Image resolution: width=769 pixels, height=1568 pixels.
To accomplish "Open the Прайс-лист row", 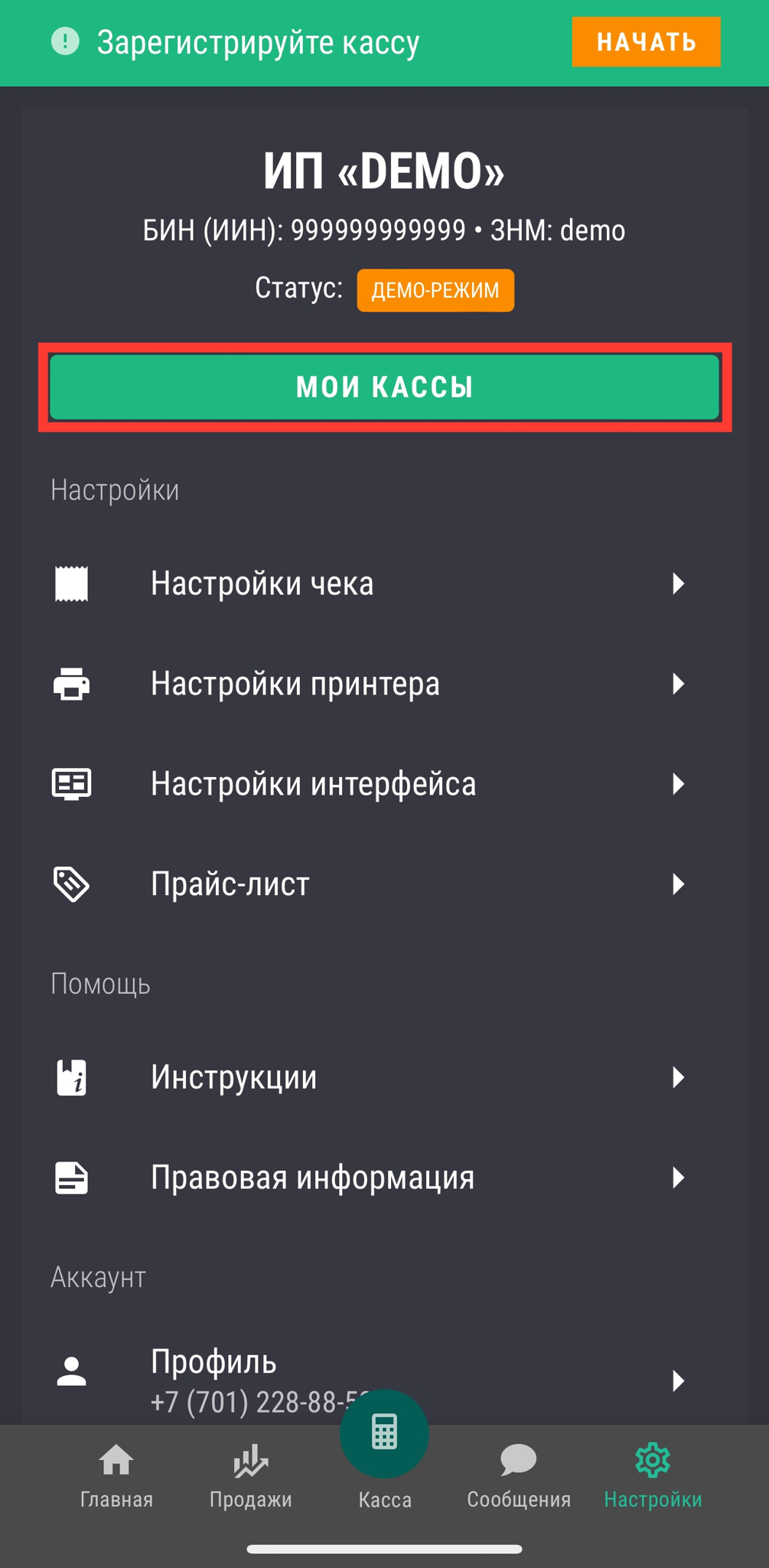I will click(x=384, y=884).
